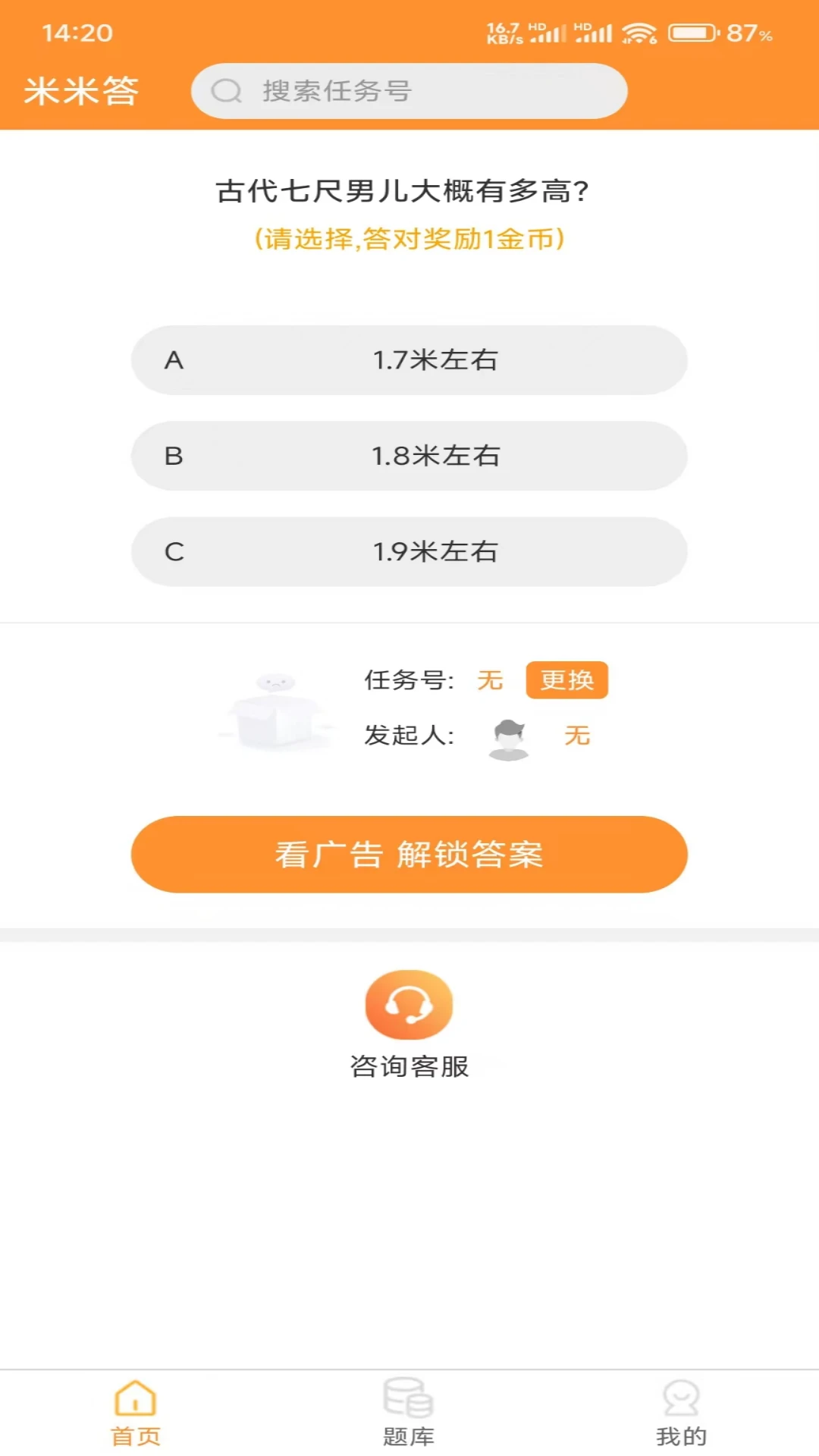Select answer option B 1.8米左右
The image size is (819, 1456).
point(409,456)
